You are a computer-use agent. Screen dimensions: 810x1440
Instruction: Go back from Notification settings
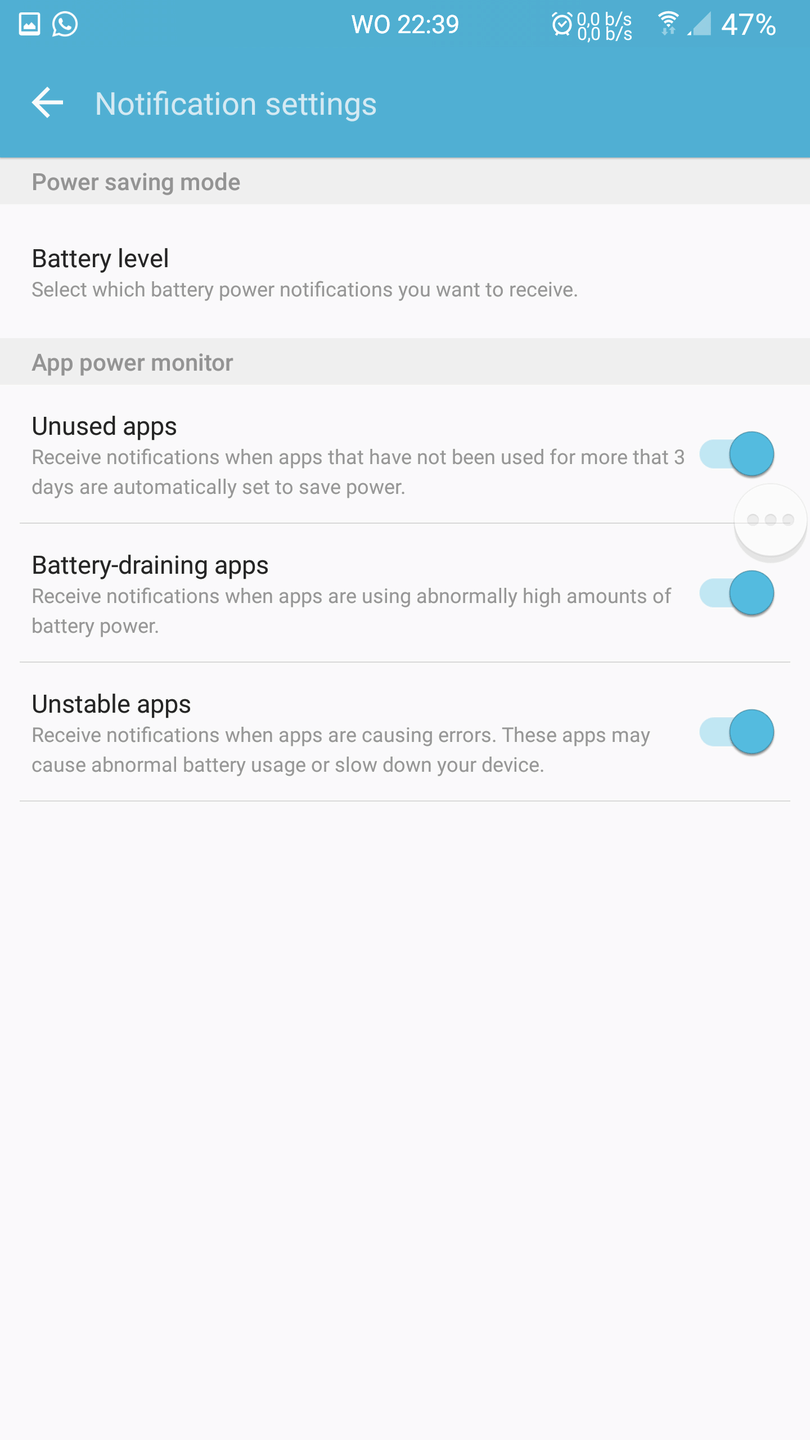[47, 103]
